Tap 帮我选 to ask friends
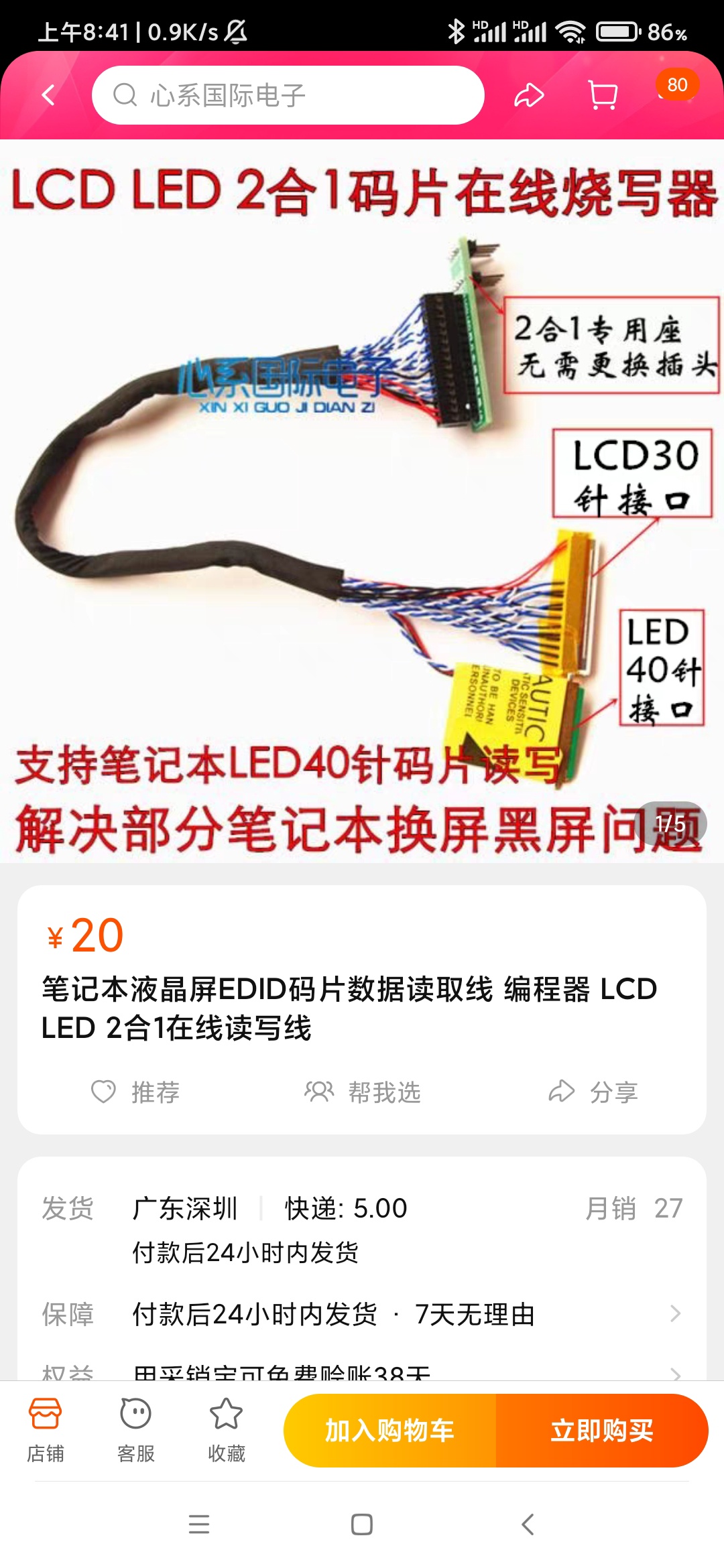The width and height of the screenshot is (724, 1568). click(363, 1092)
